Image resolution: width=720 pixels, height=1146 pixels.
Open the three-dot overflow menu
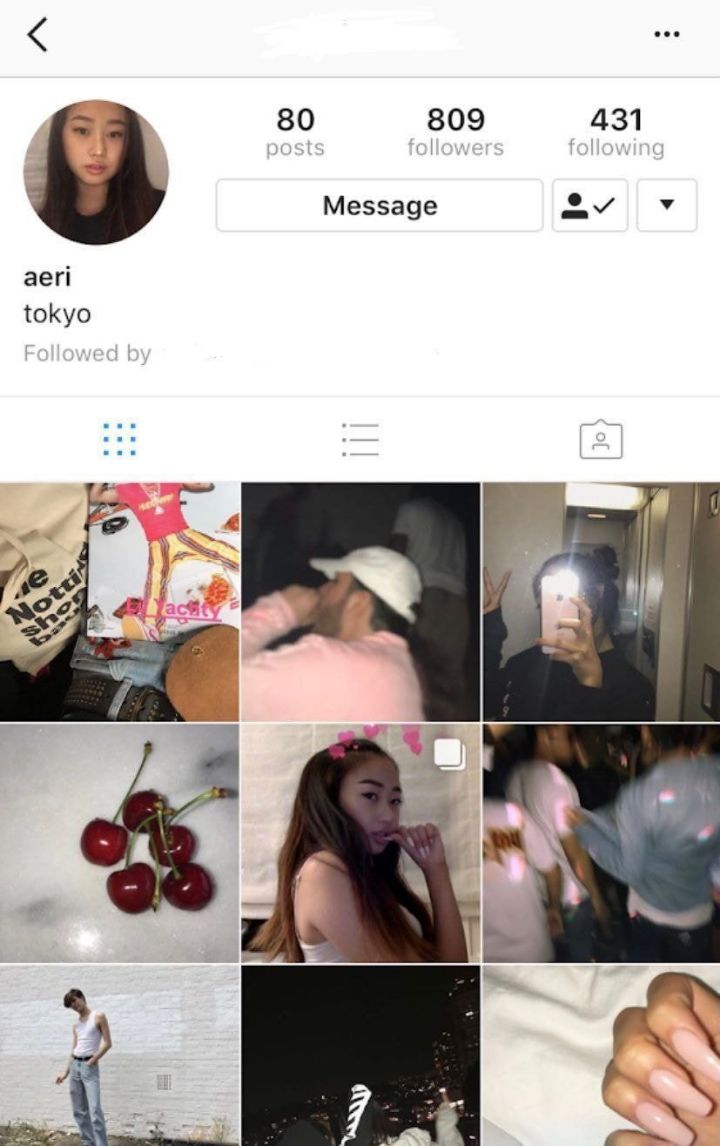coord(666,35)
